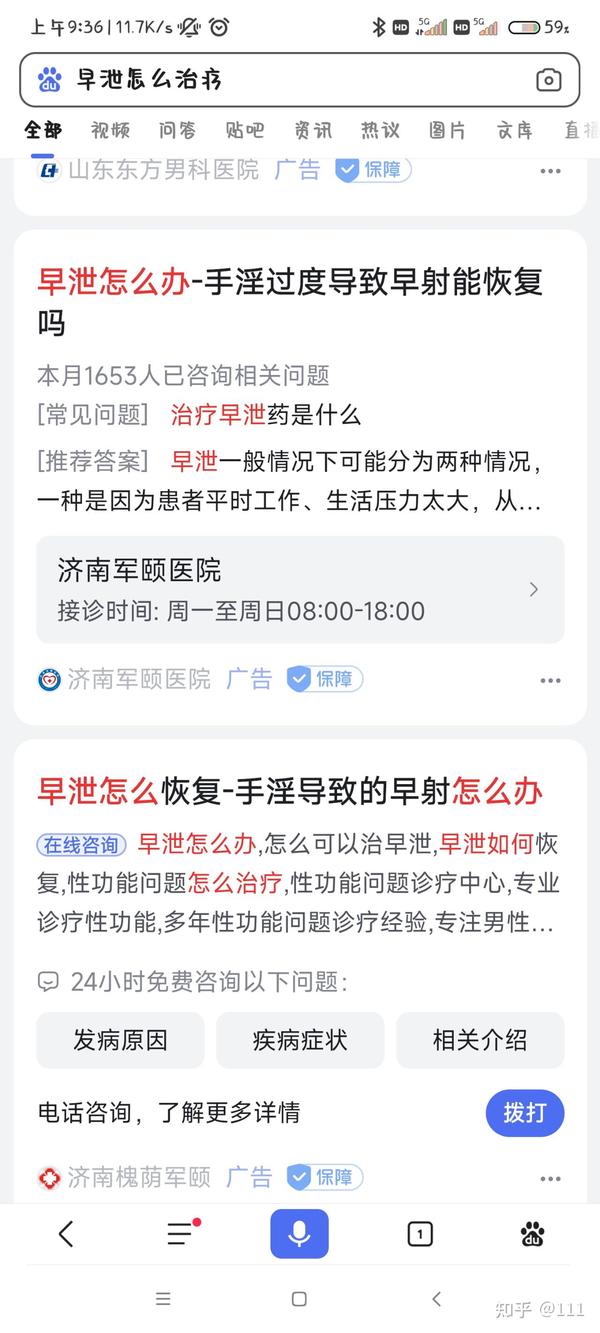Viewport: 600px width, 1333px height.
Task: Open the browser tabs switcher
Action: (420, 1234)
